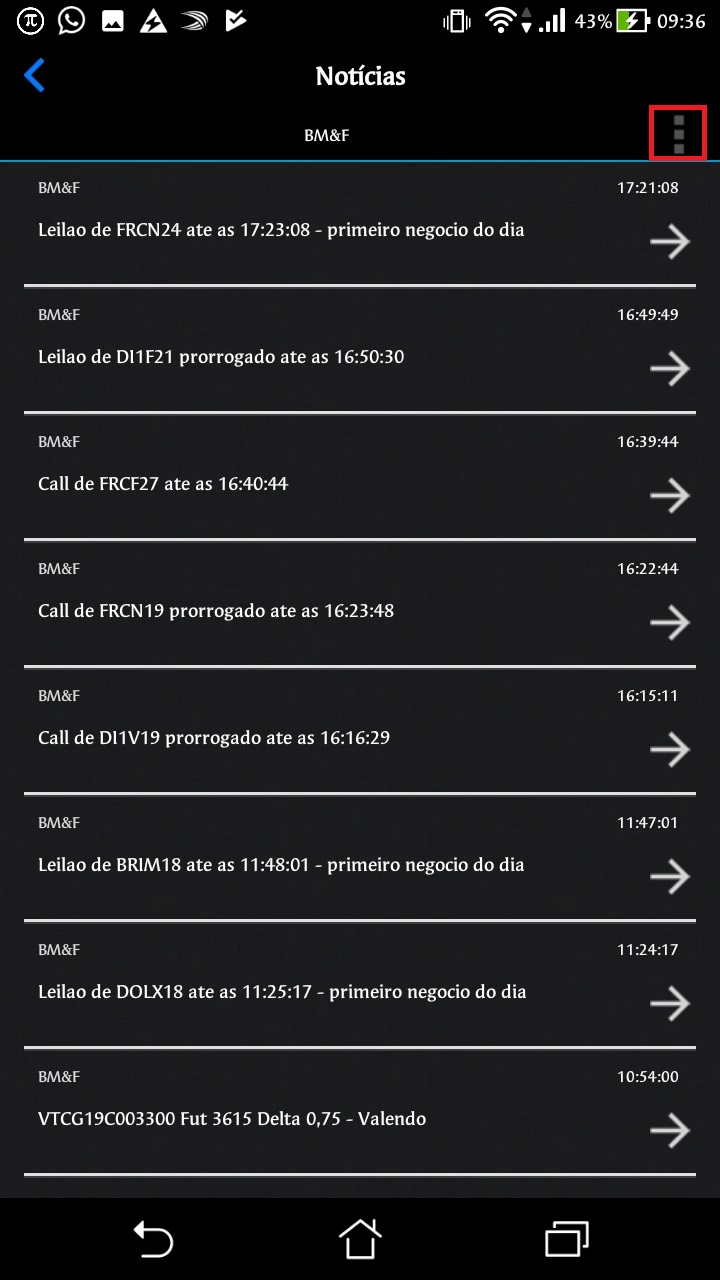Go back using the blue arrow
Screen dimensions: 720x1280
pyautogui.click(x=35, y=75)
